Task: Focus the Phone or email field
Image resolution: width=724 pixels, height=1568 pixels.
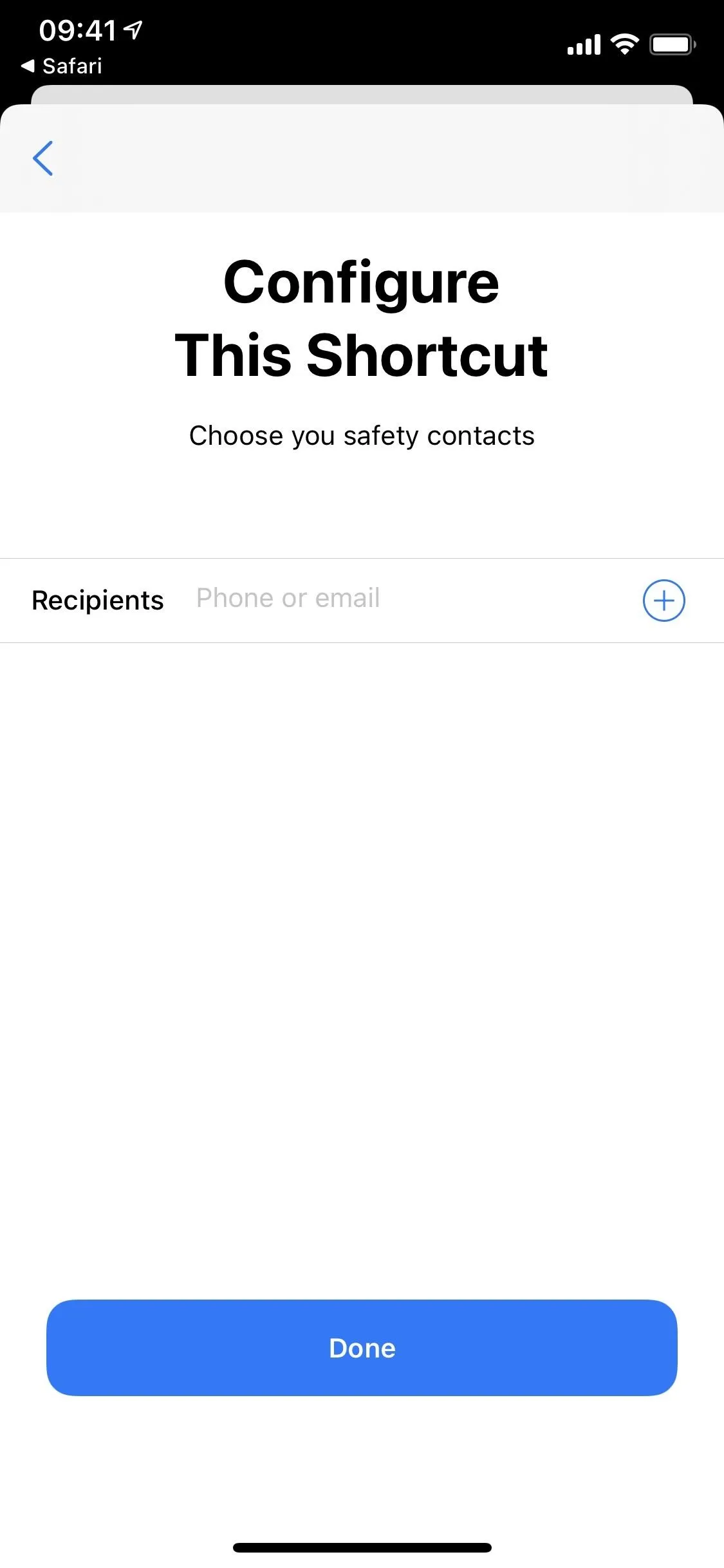Action: click(x=412, y=599)
